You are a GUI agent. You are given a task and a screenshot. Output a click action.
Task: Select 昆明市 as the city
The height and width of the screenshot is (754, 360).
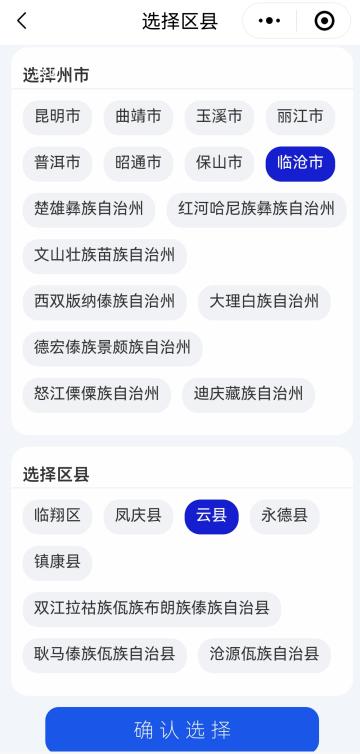tap(57, 117)
